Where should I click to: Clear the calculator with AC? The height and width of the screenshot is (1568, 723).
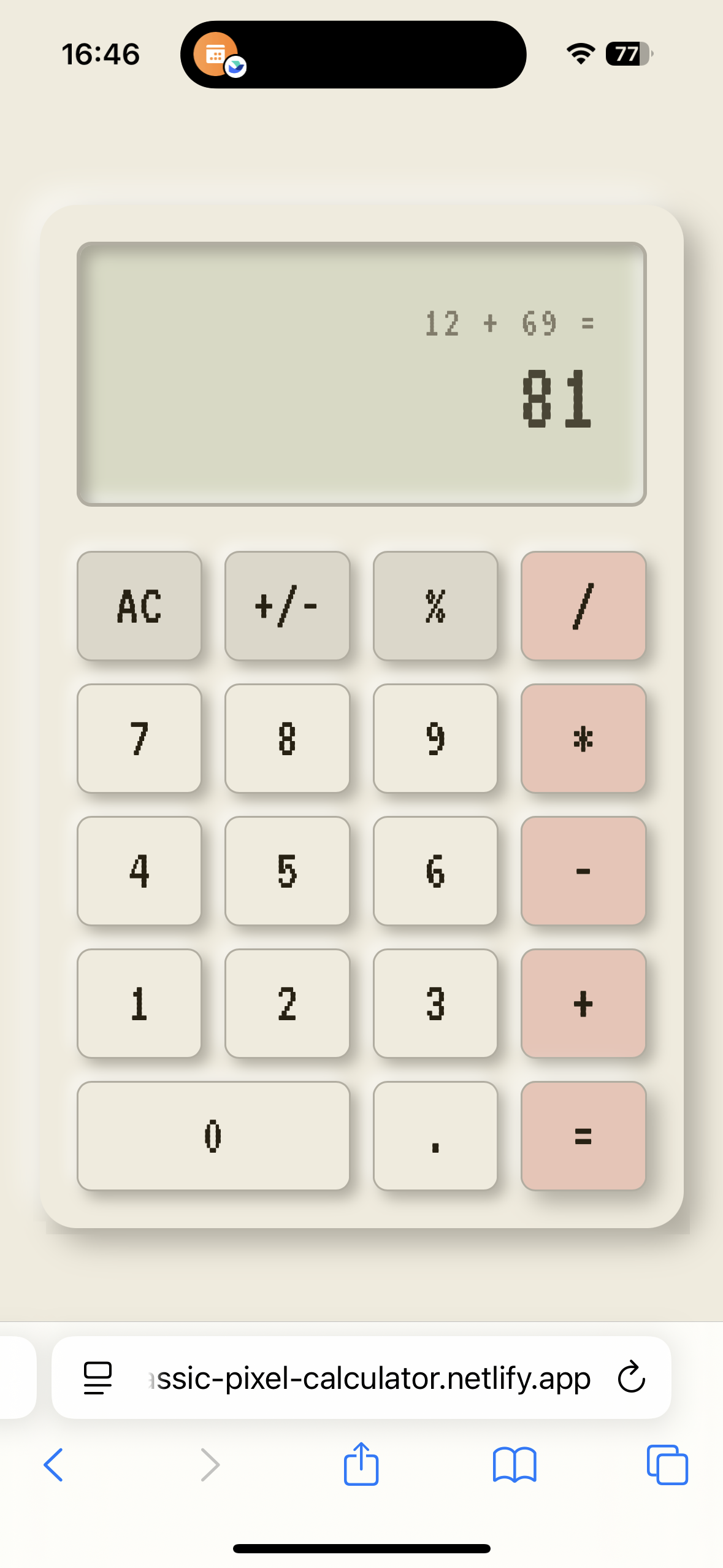pyautogui.click(x=139, y=605)
